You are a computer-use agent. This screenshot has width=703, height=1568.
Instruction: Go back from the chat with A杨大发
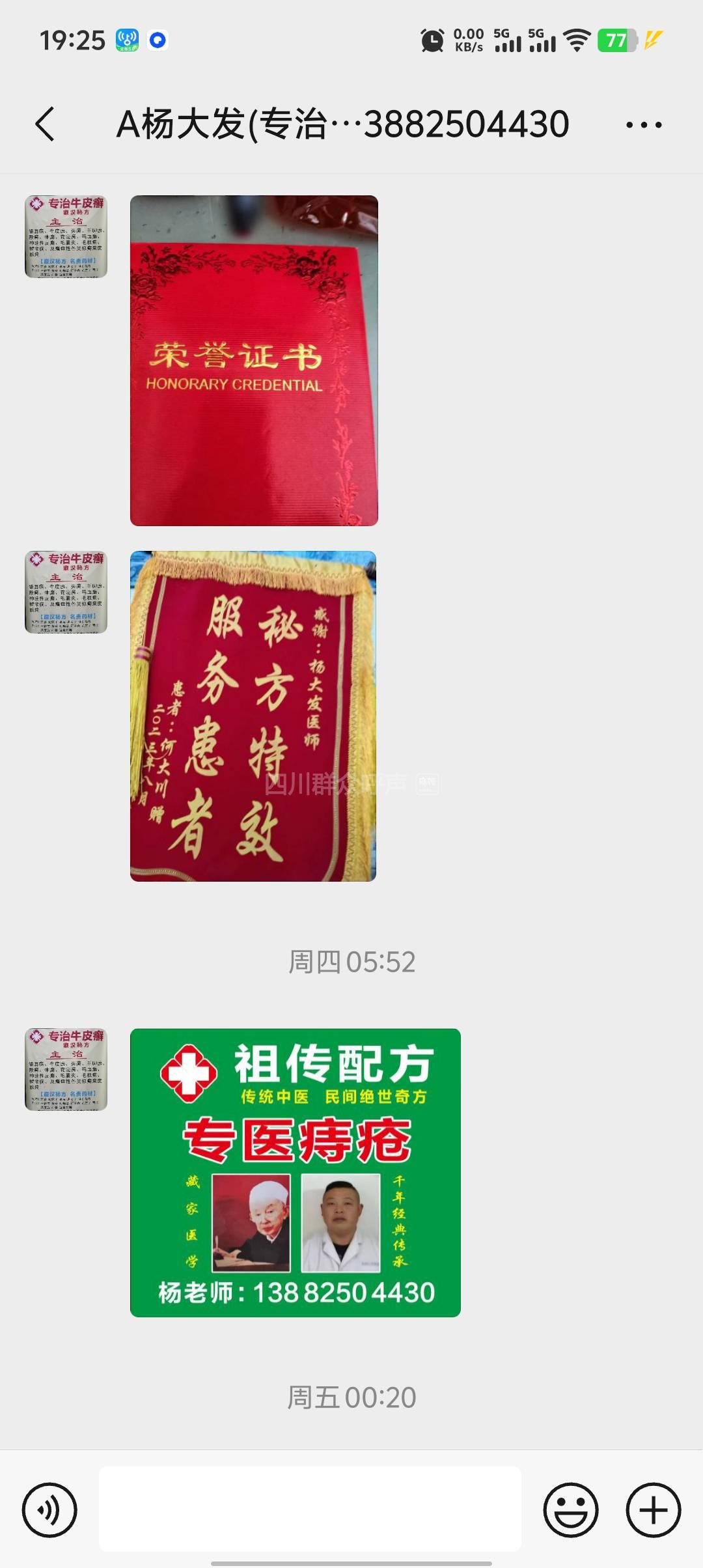point(44,124)
